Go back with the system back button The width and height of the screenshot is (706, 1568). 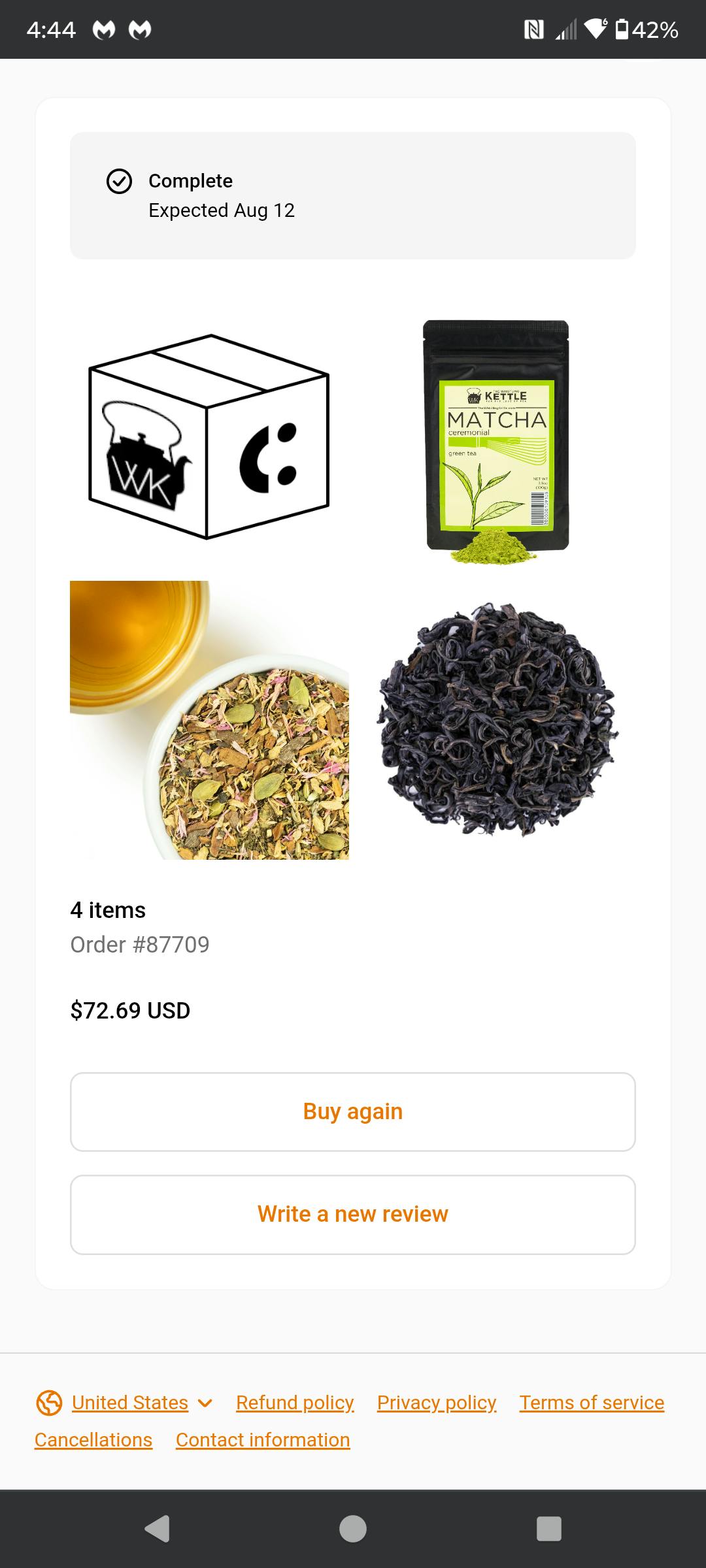(158, 1529)
